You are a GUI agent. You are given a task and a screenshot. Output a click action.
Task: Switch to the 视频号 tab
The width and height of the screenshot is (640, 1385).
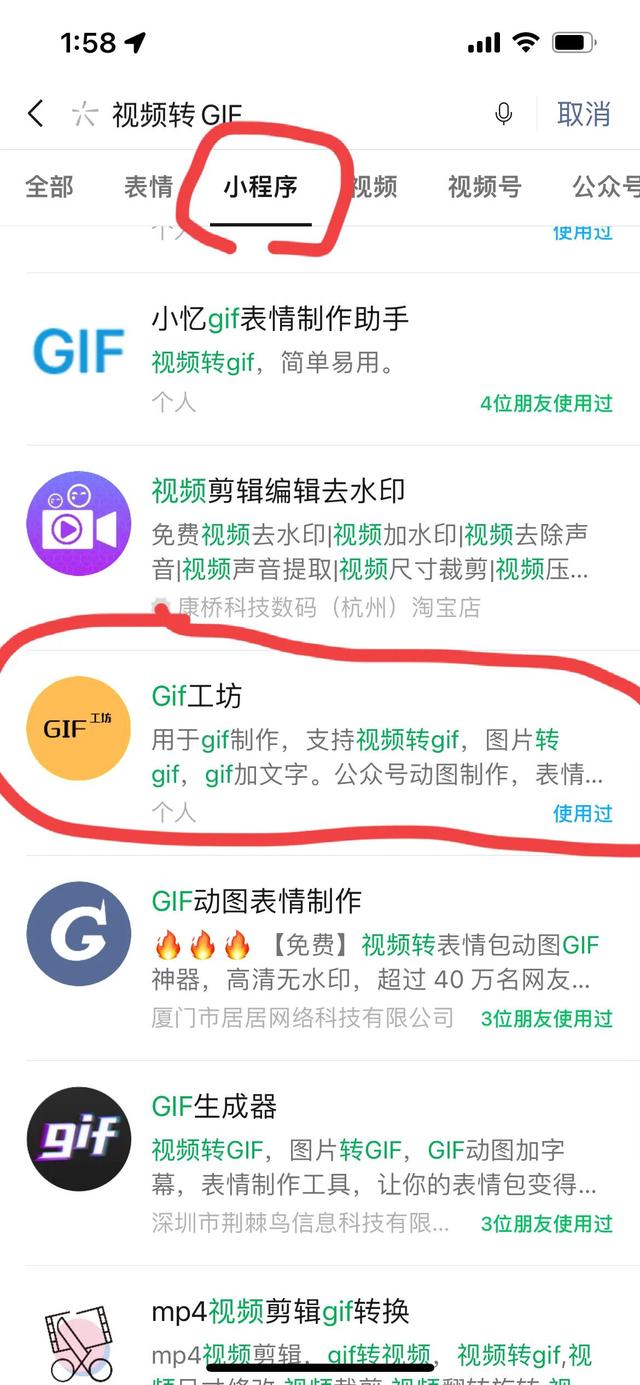(484, 186)
